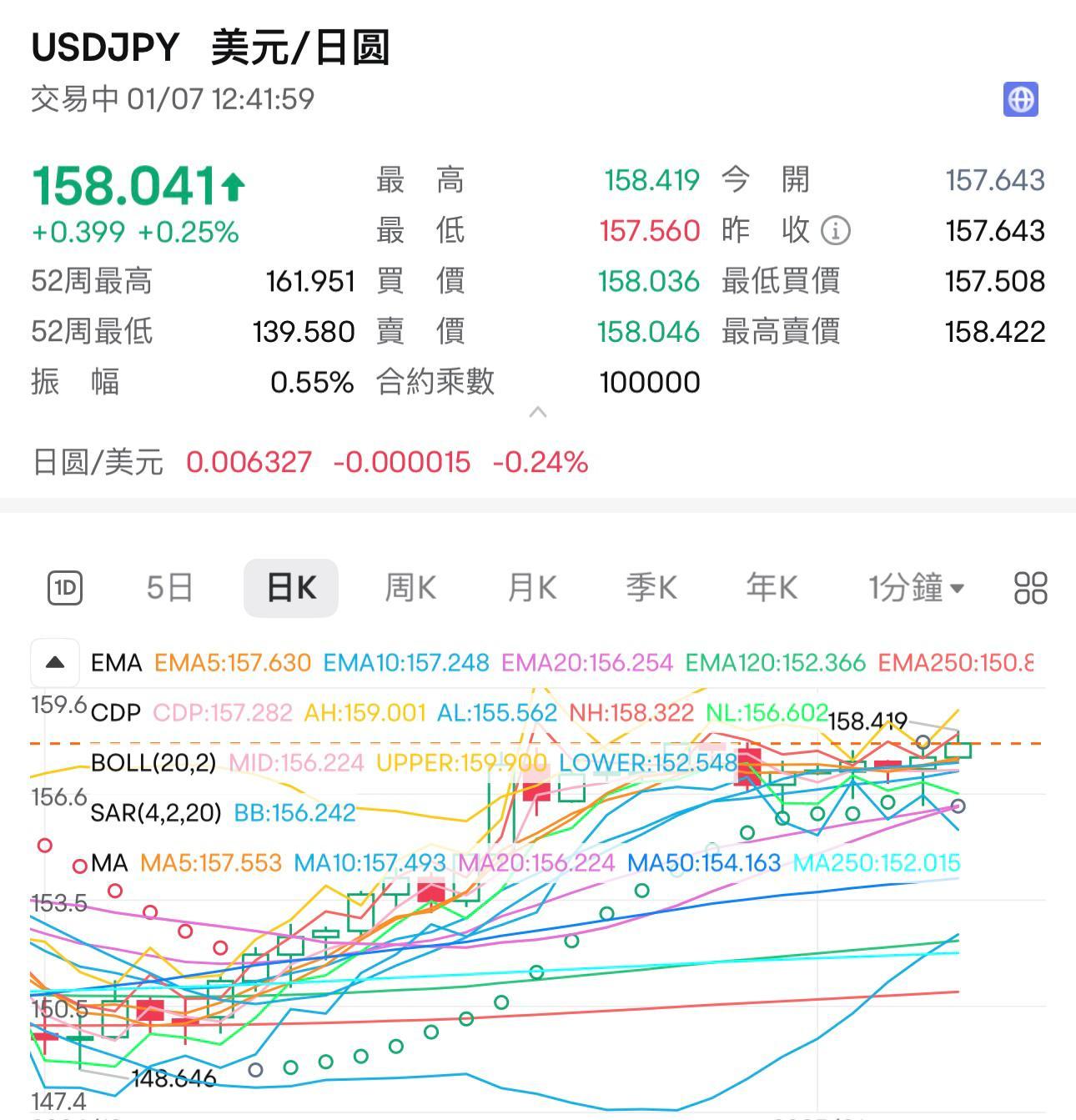Collapse the quote details with the chevron arrow

539,410
